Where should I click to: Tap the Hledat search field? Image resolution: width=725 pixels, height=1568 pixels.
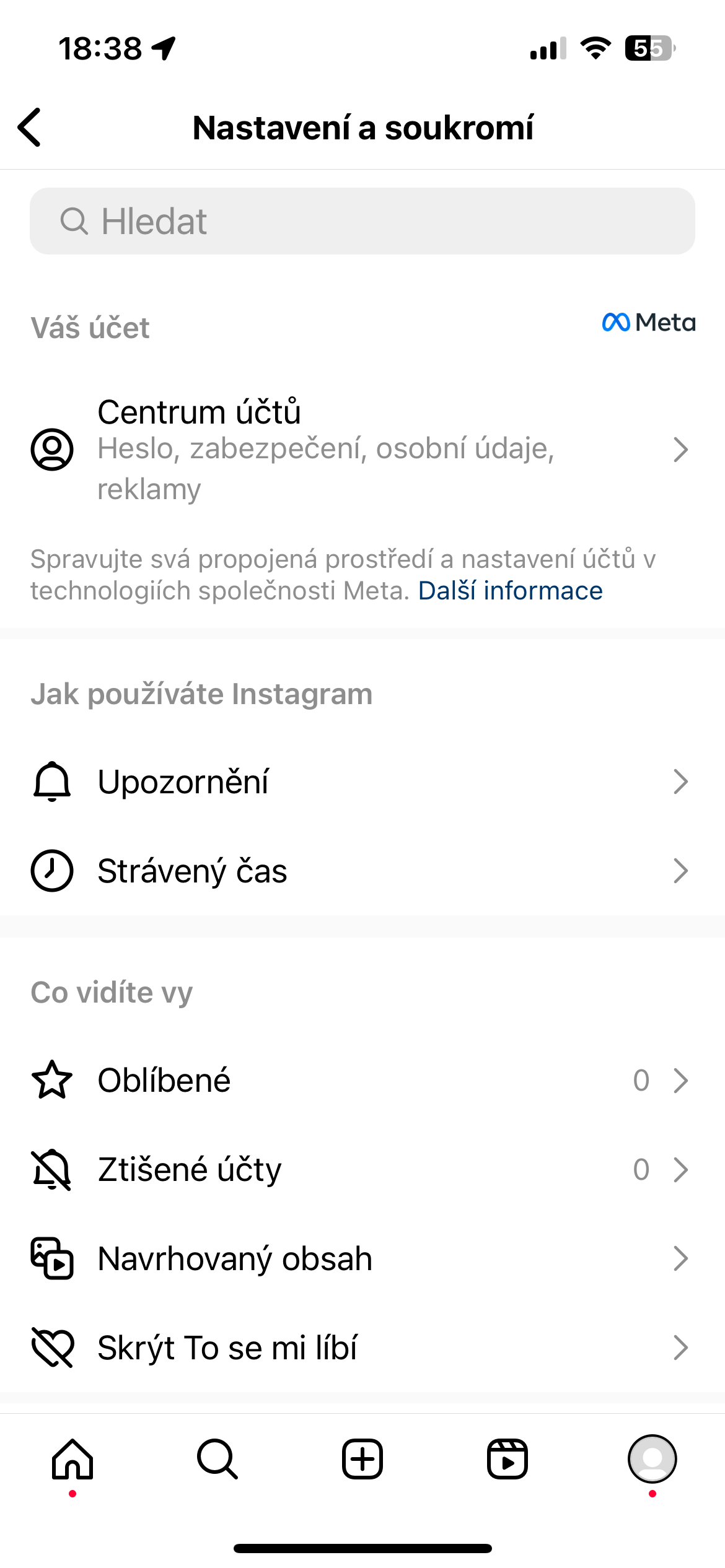click(362, 221)
